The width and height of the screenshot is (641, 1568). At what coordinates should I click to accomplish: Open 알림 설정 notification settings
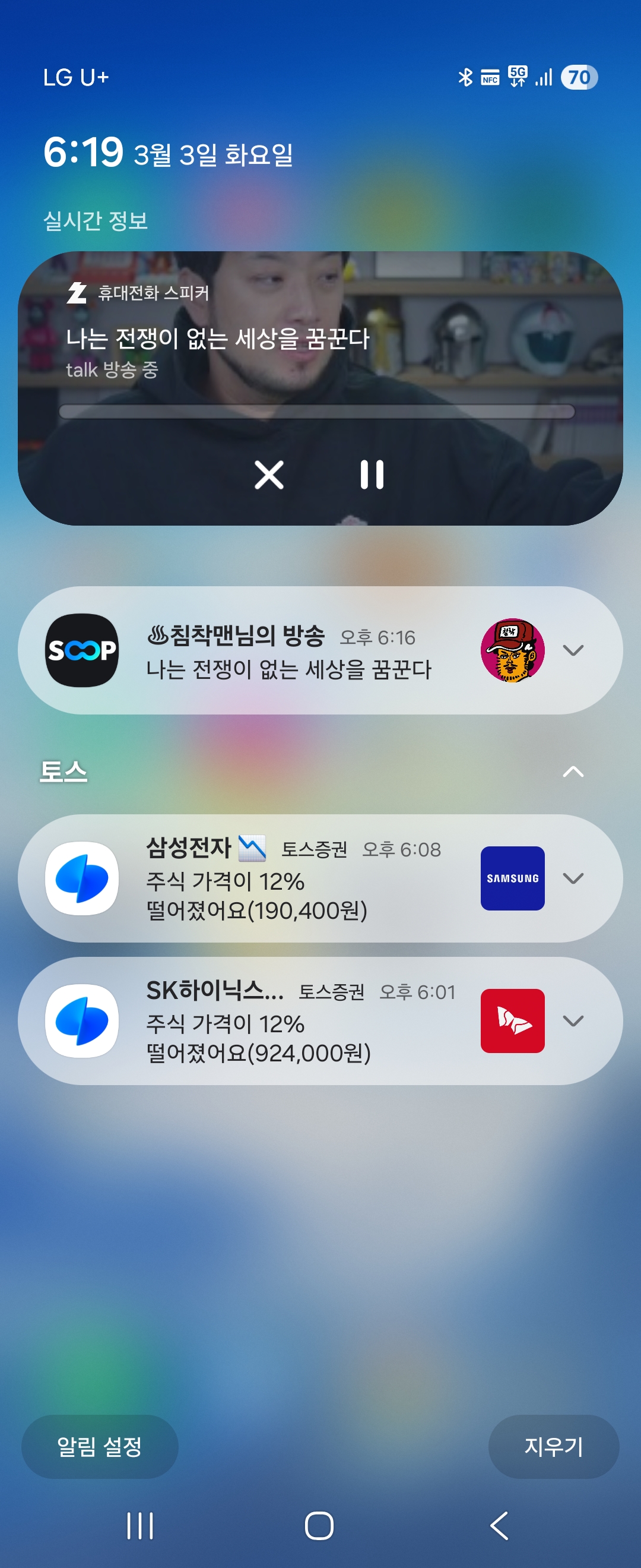pyautogui.click(x=100, y=1446)
